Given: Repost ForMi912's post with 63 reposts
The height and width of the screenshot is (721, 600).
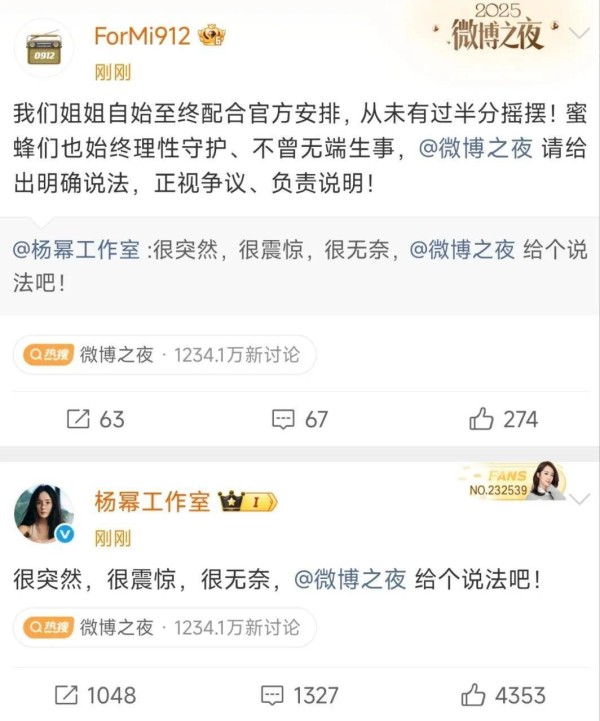Looking at the screenshot, I should pos(95,419).
